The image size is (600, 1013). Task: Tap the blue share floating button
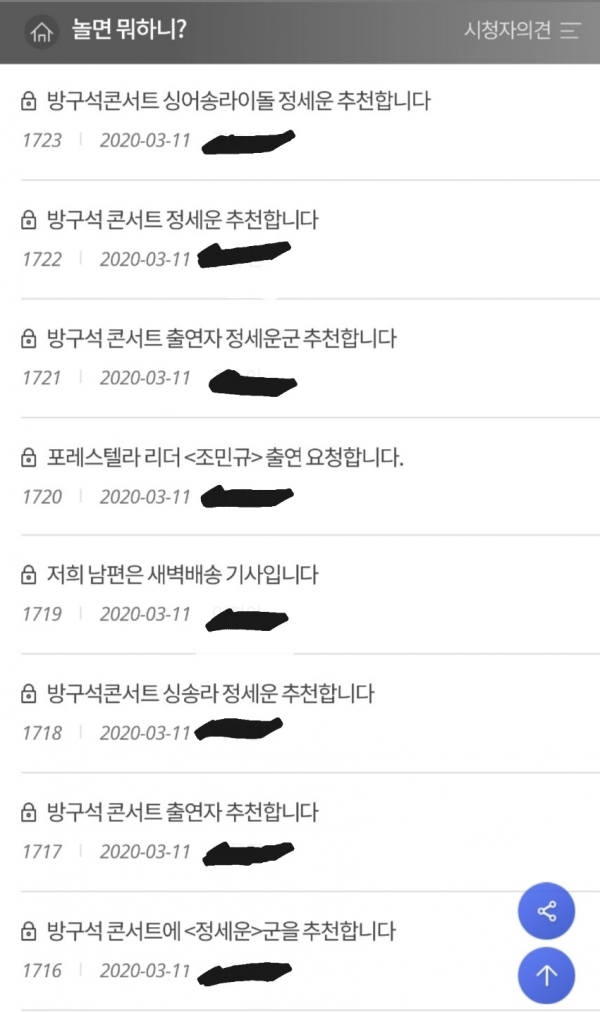(546, 911)
